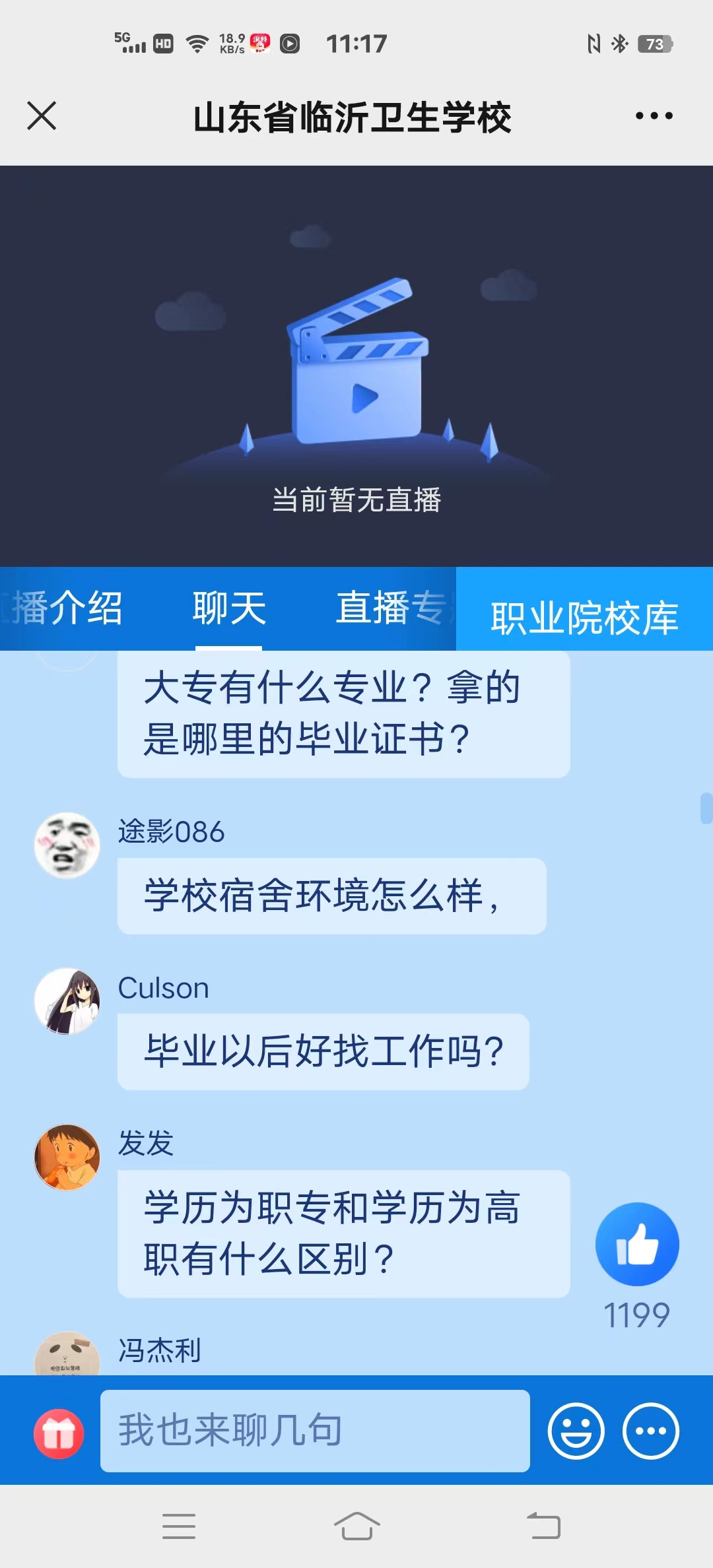Like the stream with the thumbs-up button
This screenshot has height=1568, width=713.
(637, 1244)
